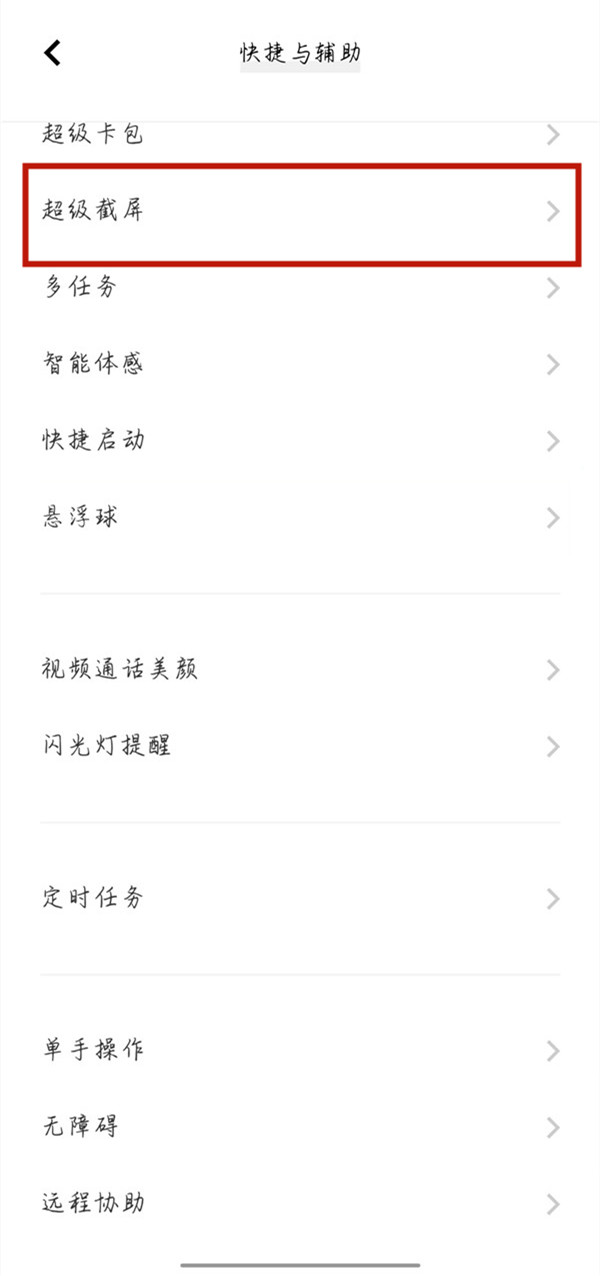The image size is (600, 1276).
Task: Select 闪光灯提醒
Action: (x=300, y=746)
